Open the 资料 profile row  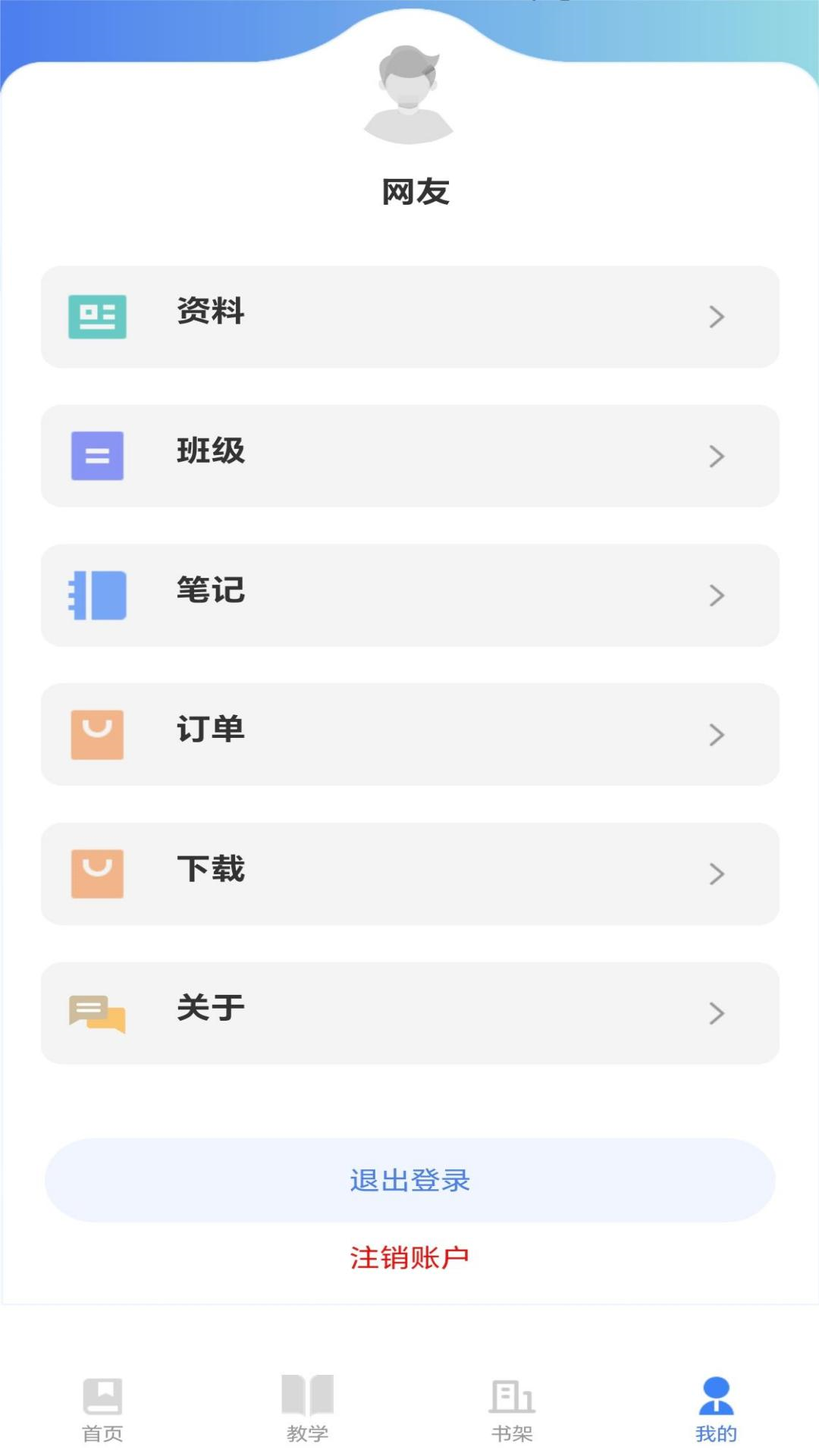click(409, 317)
